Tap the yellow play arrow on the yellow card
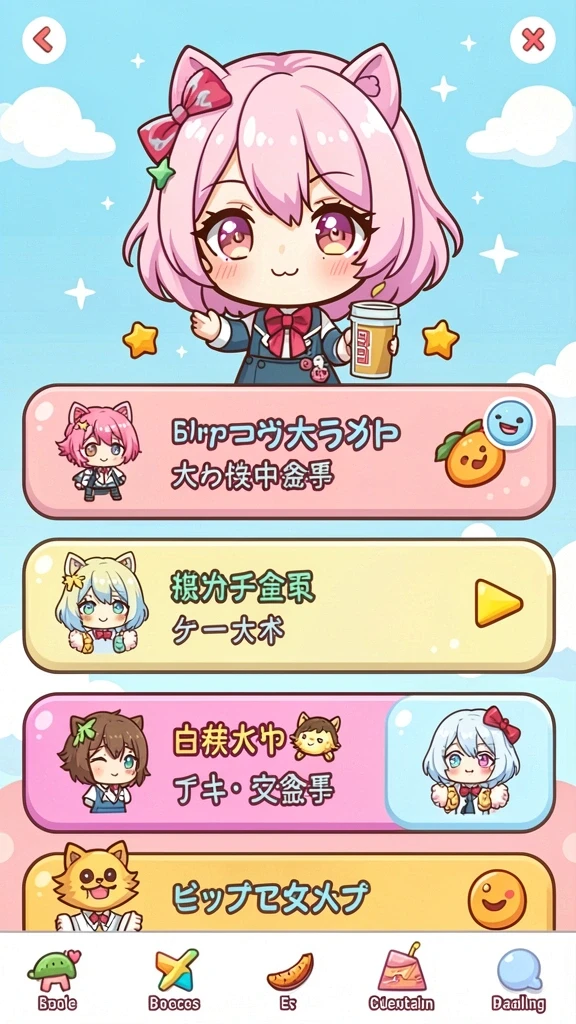 tap(498, 603)
